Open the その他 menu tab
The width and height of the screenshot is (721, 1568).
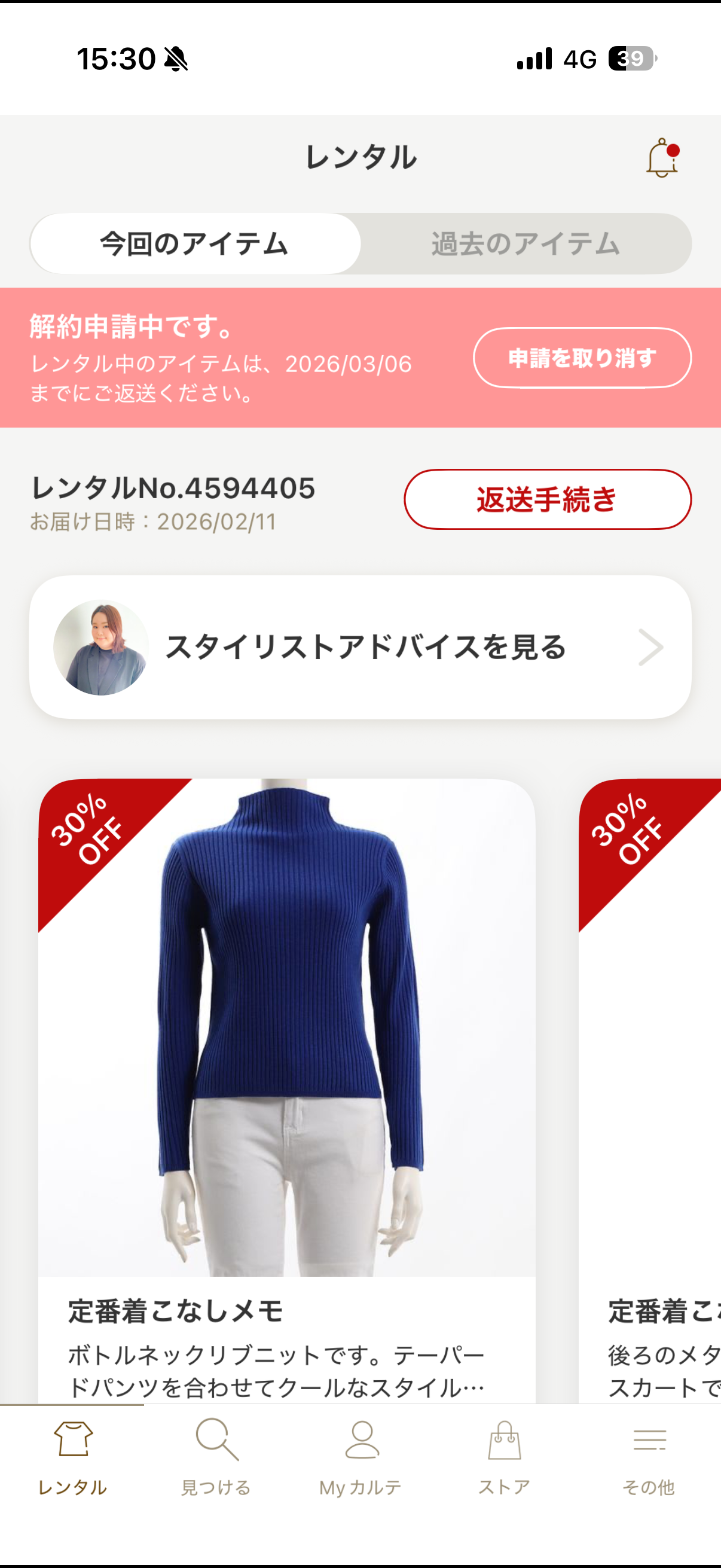tap(649, 1458)
